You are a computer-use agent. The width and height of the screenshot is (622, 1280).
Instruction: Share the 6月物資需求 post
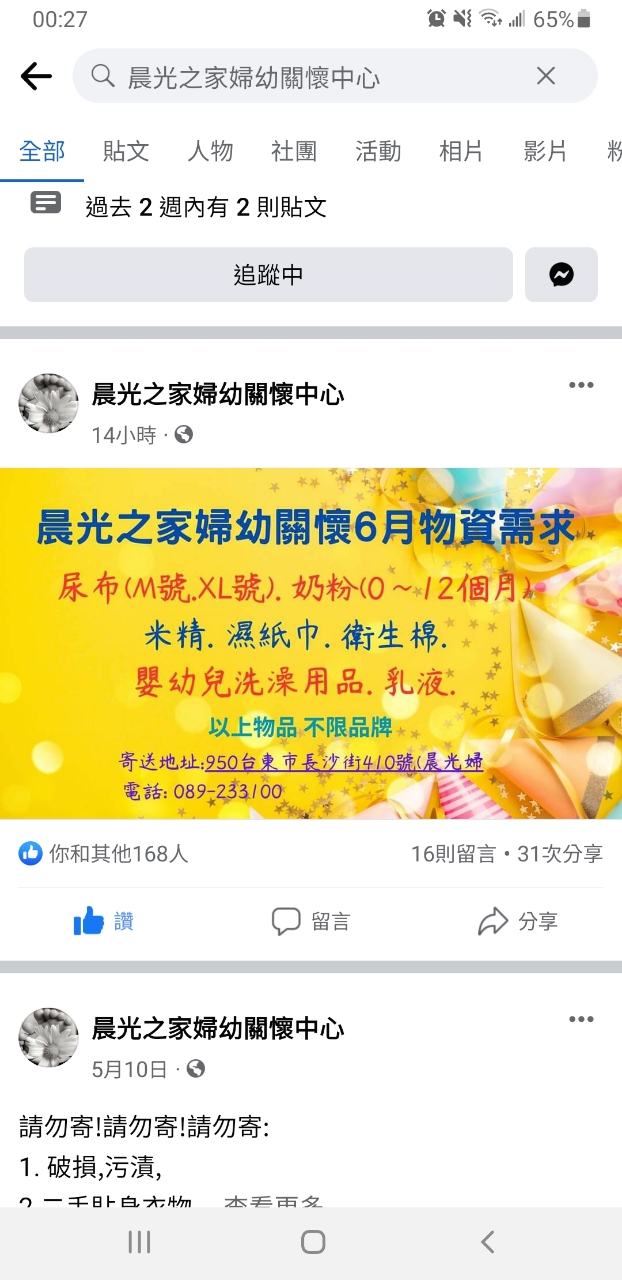(518, 921)
